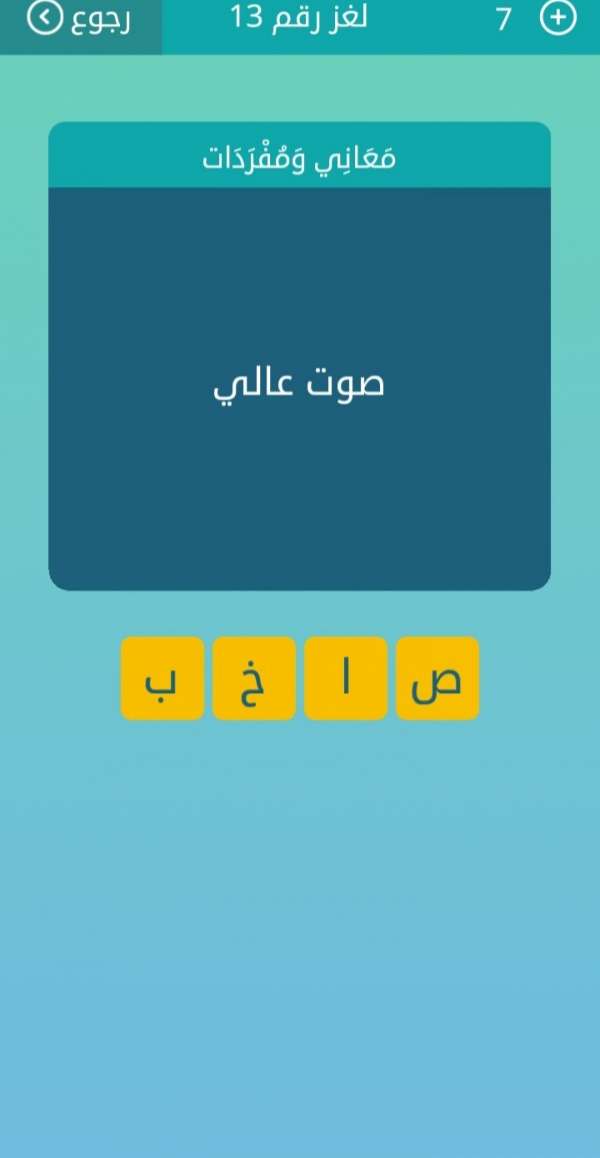Select the letter tile ا
Screen dimensions: 600x1158
345,679
